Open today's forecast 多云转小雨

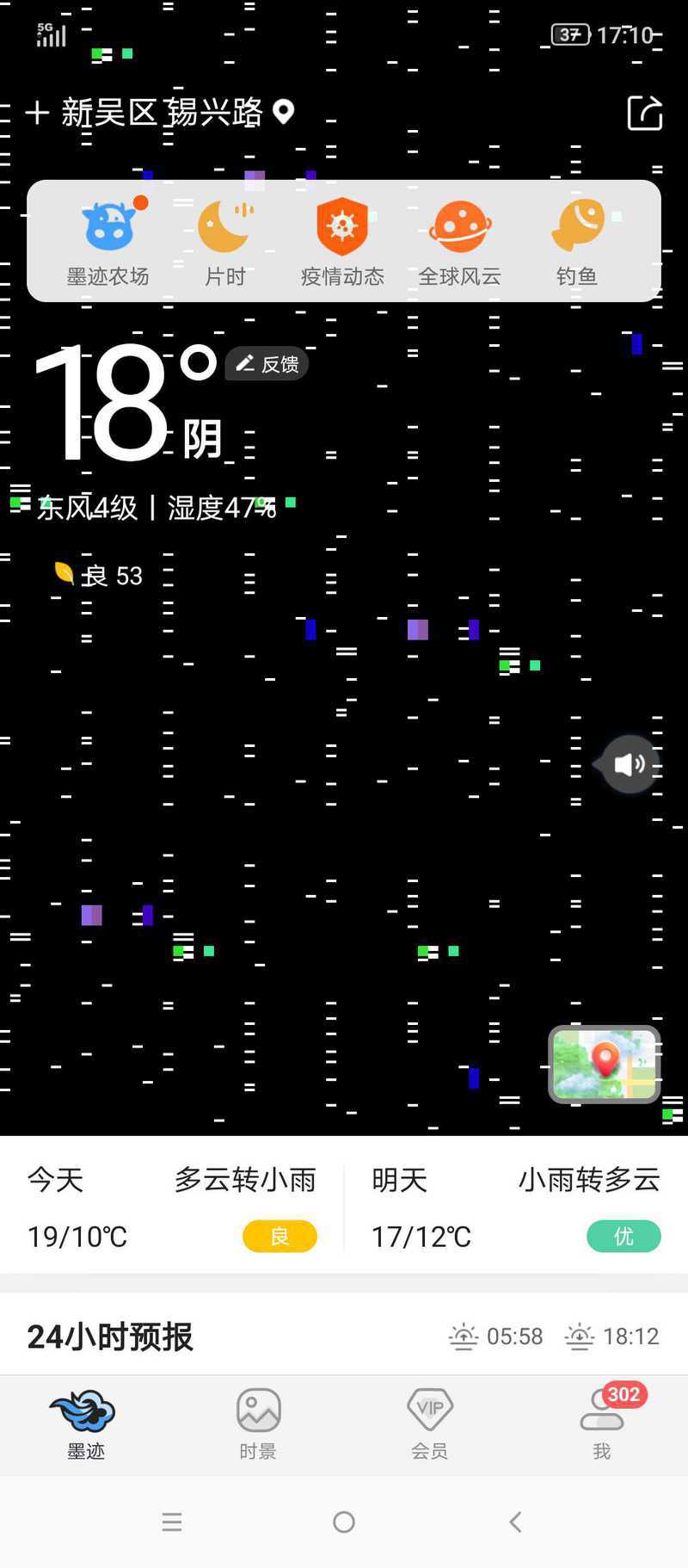pyautogui.click(x=172, y=1206)
